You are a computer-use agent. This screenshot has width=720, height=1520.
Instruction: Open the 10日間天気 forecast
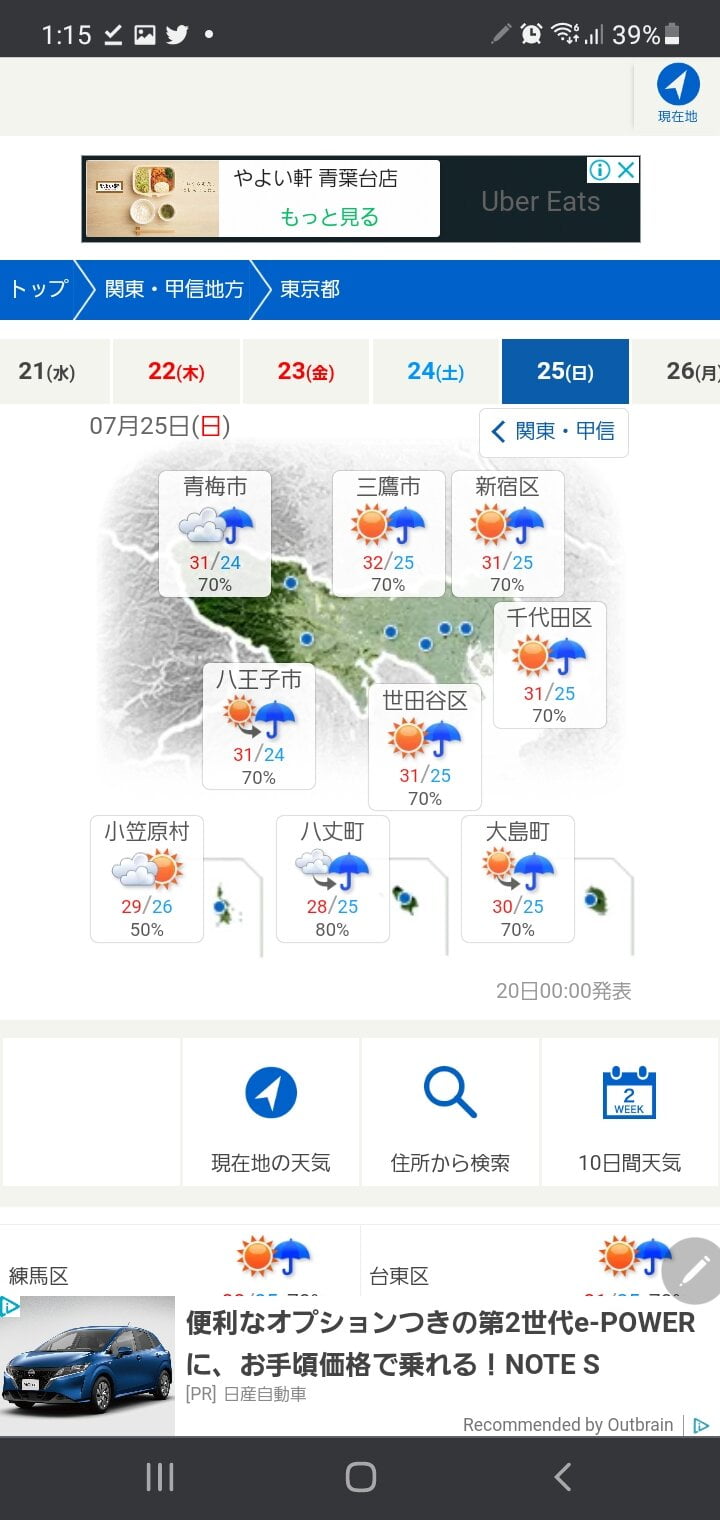coord(629,1111)
